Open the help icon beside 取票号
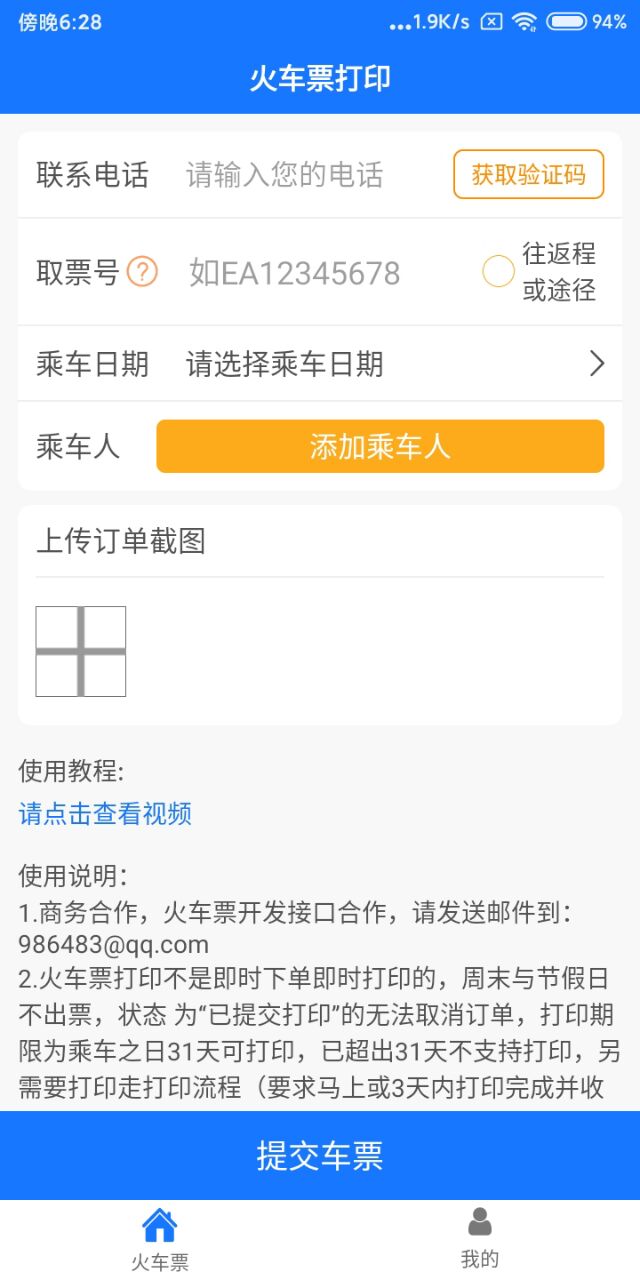Image resolution: width=640 pixels, height=1280 pixels. (x=142, y=272)
